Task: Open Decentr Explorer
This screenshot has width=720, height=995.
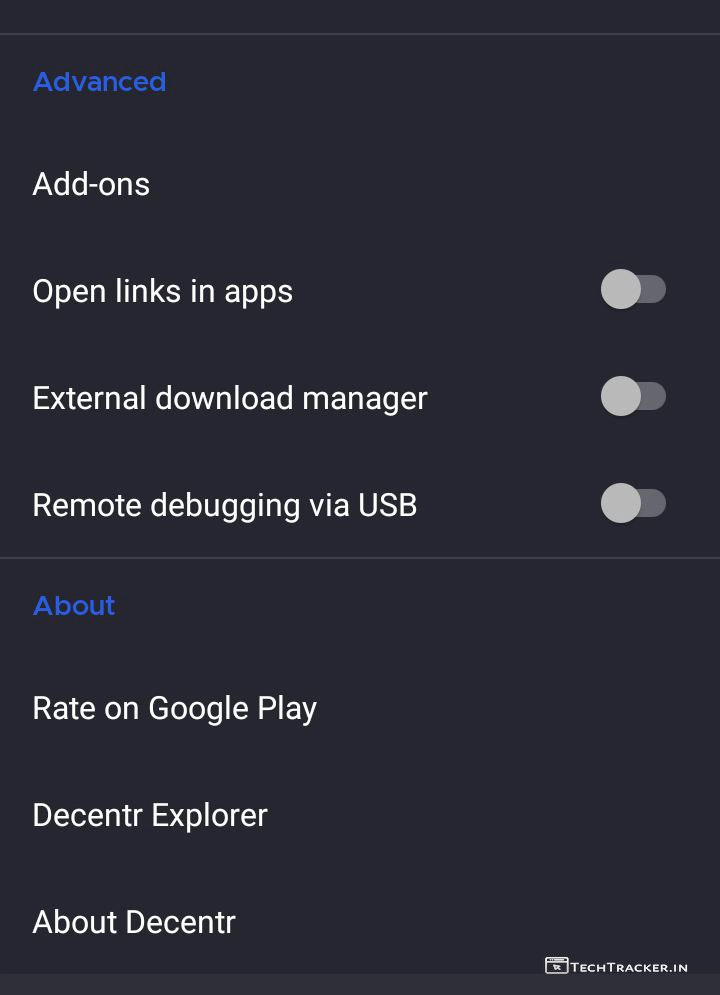Action: coord(150,815)
